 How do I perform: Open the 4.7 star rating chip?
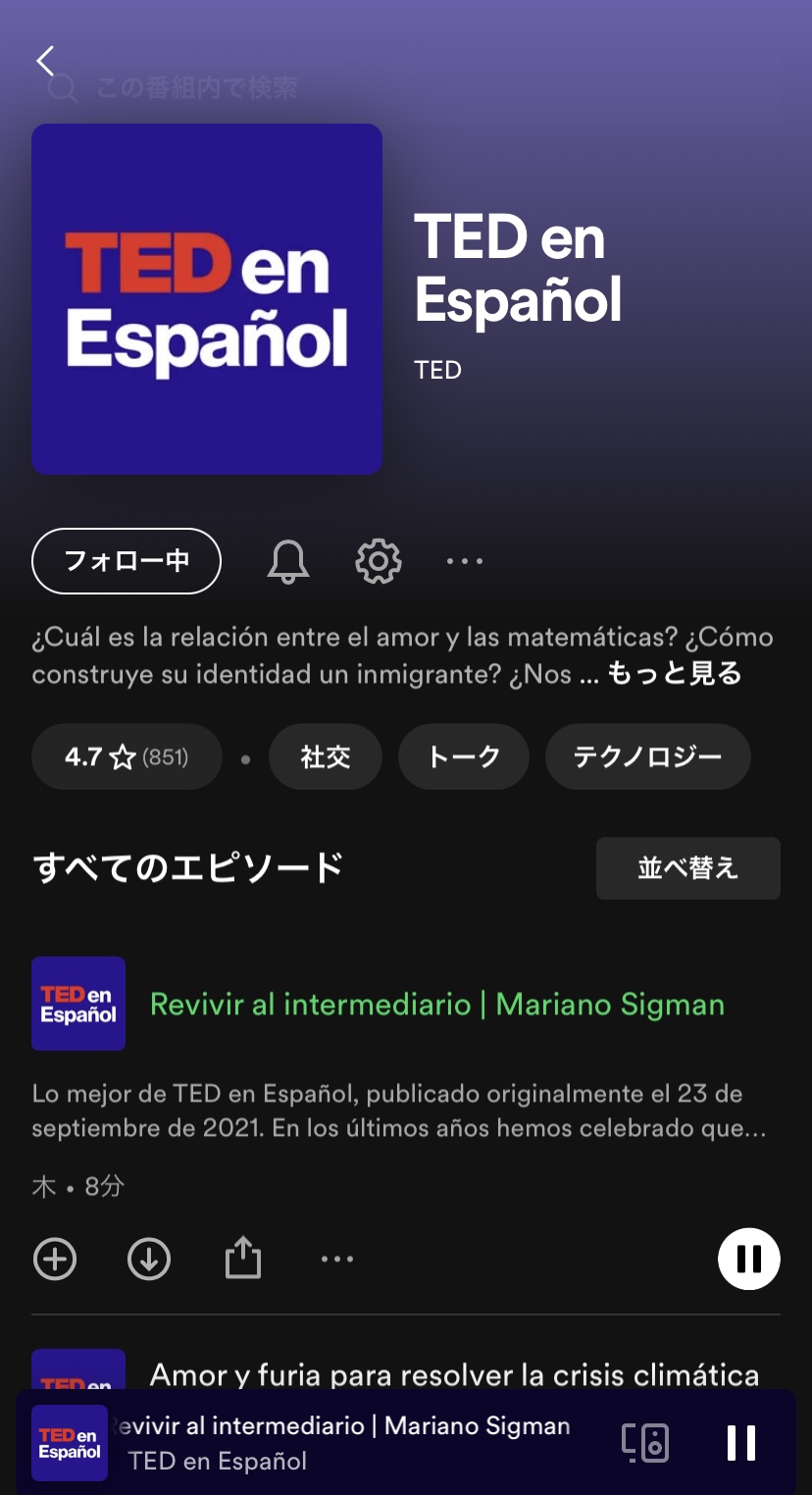127,756
